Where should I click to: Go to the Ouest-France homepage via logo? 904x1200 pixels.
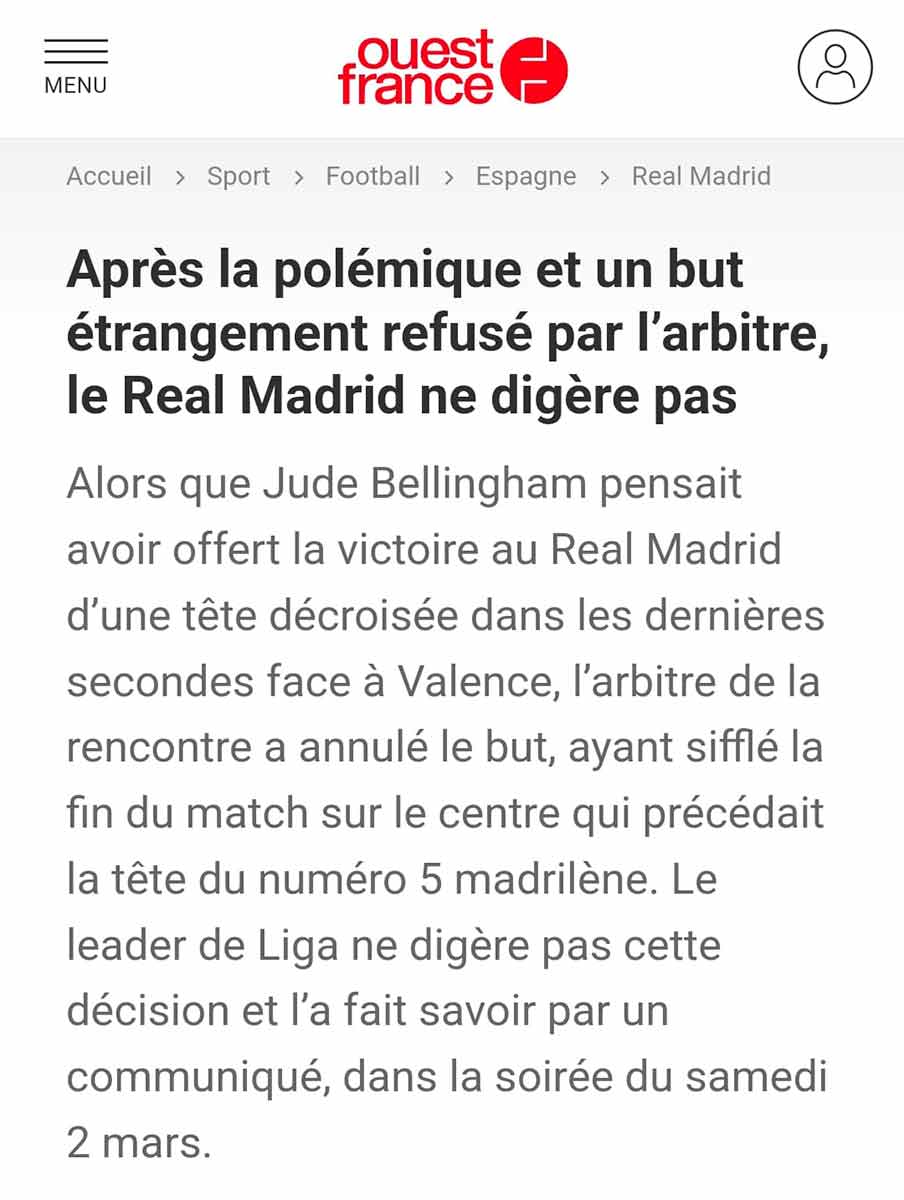tap(452, 68)
